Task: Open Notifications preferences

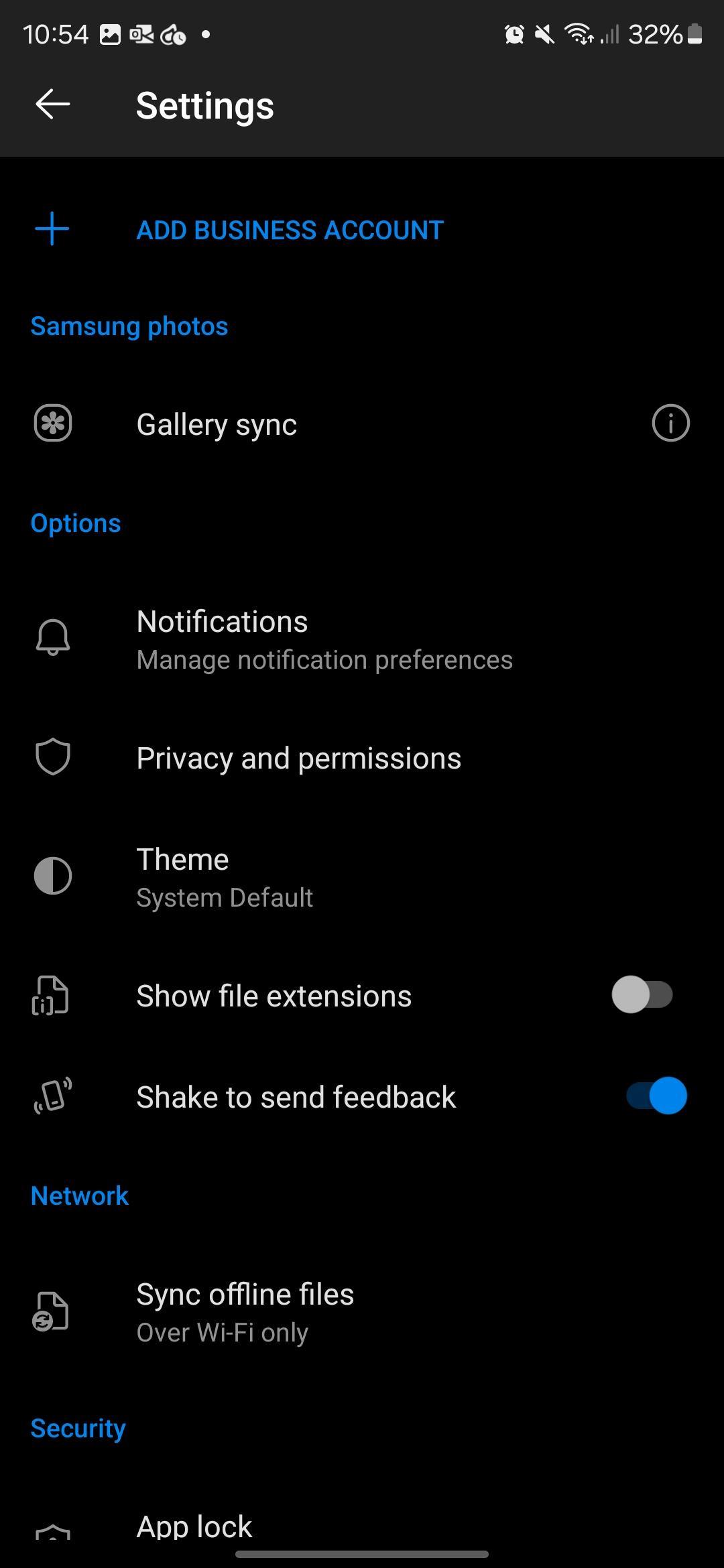Action: (324, 639)
